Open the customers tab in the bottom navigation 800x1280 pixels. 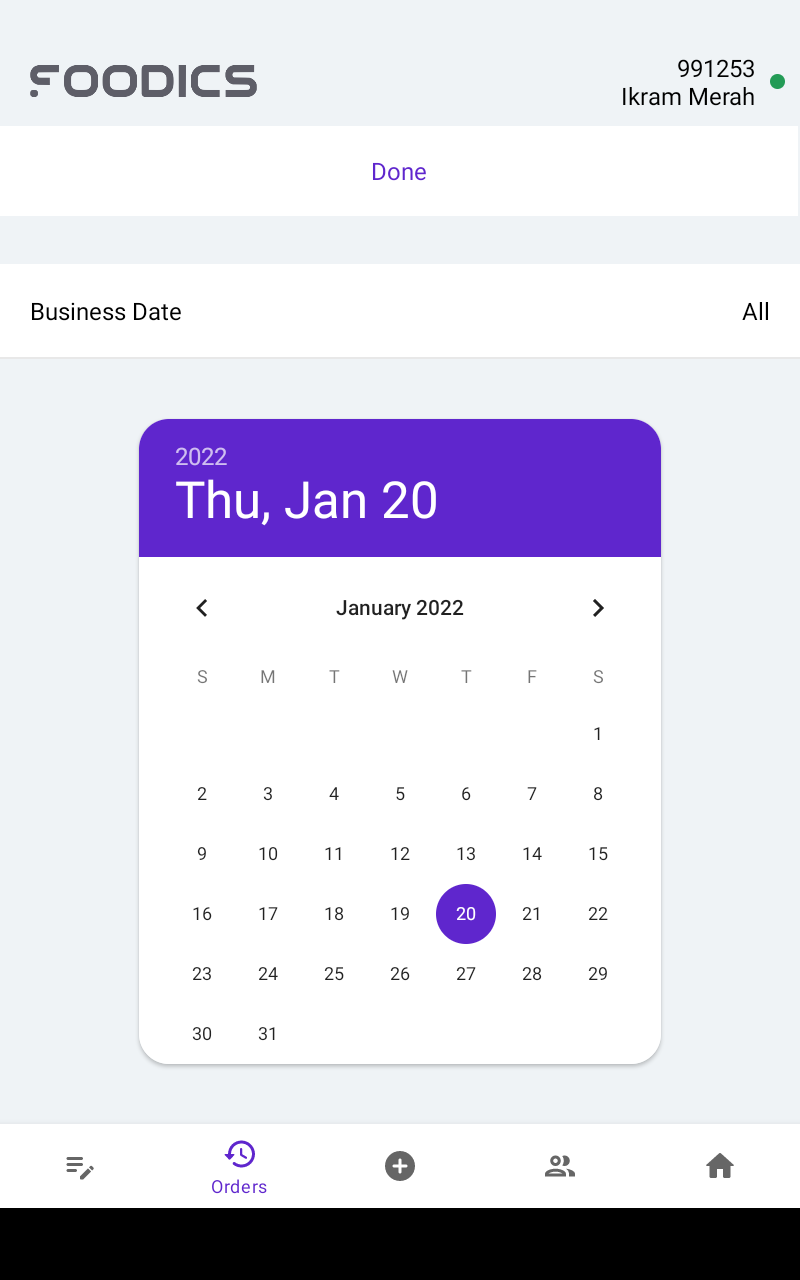click(x=560, y=1166)
